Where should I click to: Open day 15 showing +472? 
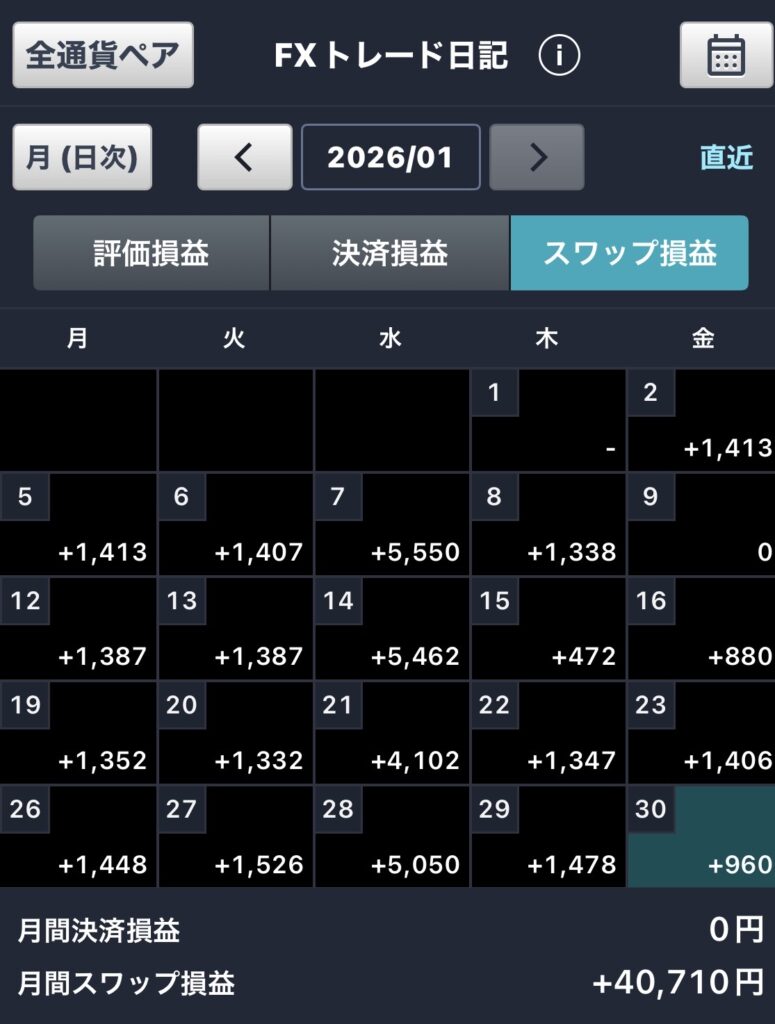(547, 628)
